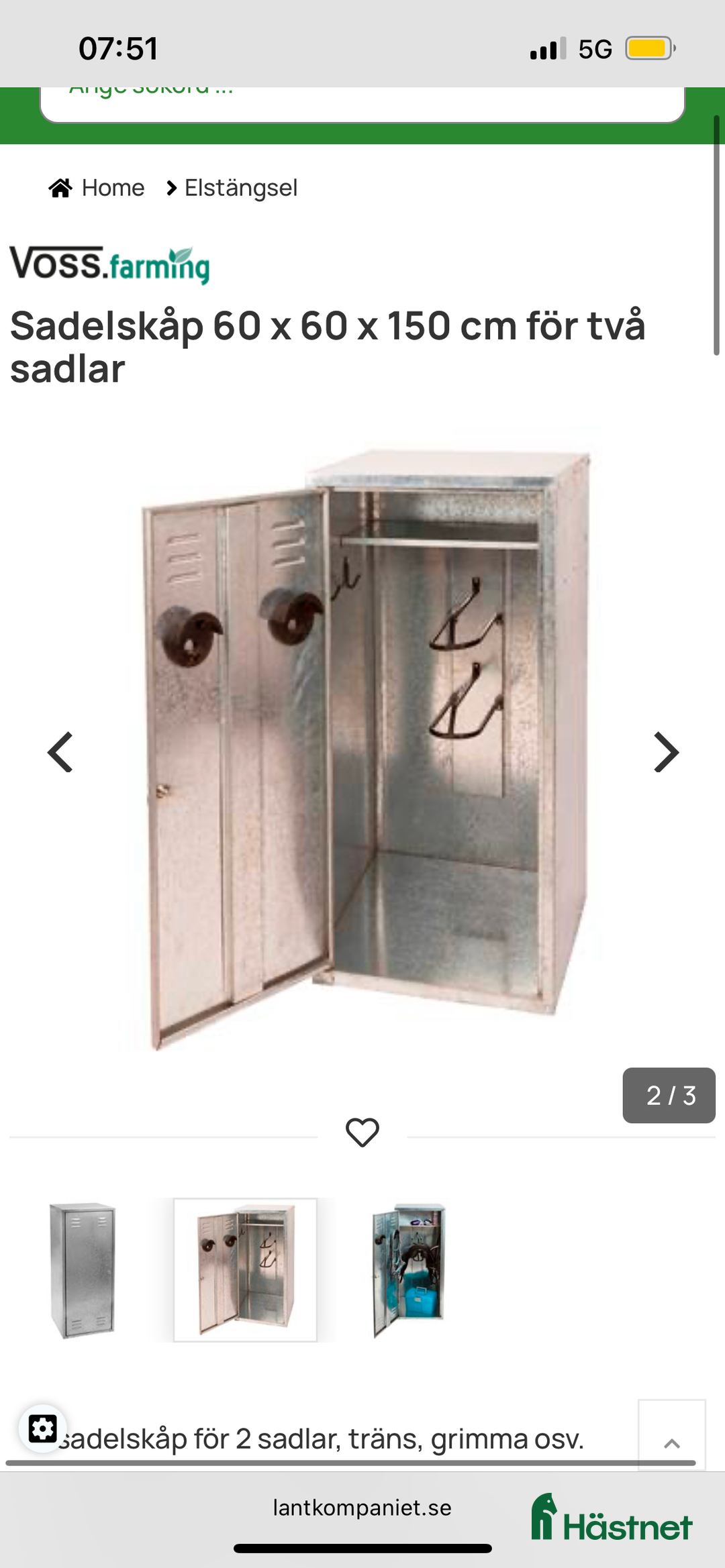Show previous product image with left arrow
The width and height of the screenshot is (725, 1568).
pyautogui.click(x=60, y=752)
